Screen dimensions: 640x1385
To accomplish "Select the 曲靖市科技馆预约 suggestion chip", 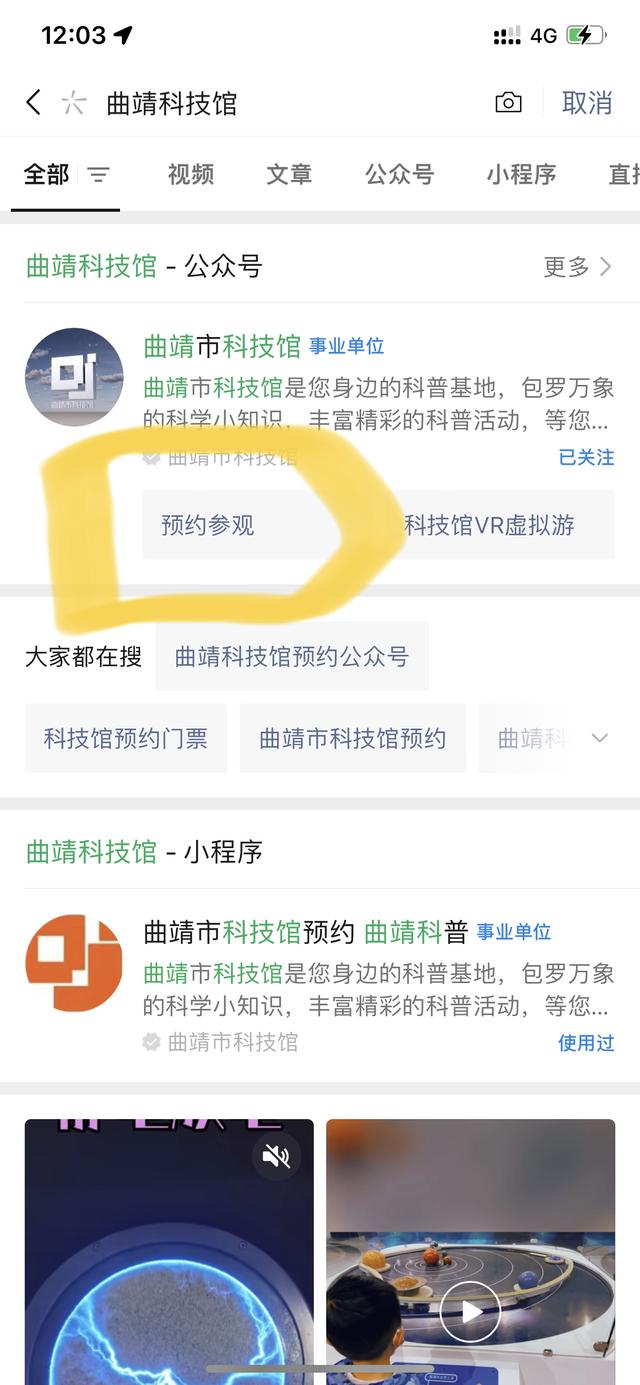I will pyautogui.click(x=352, y=739).
